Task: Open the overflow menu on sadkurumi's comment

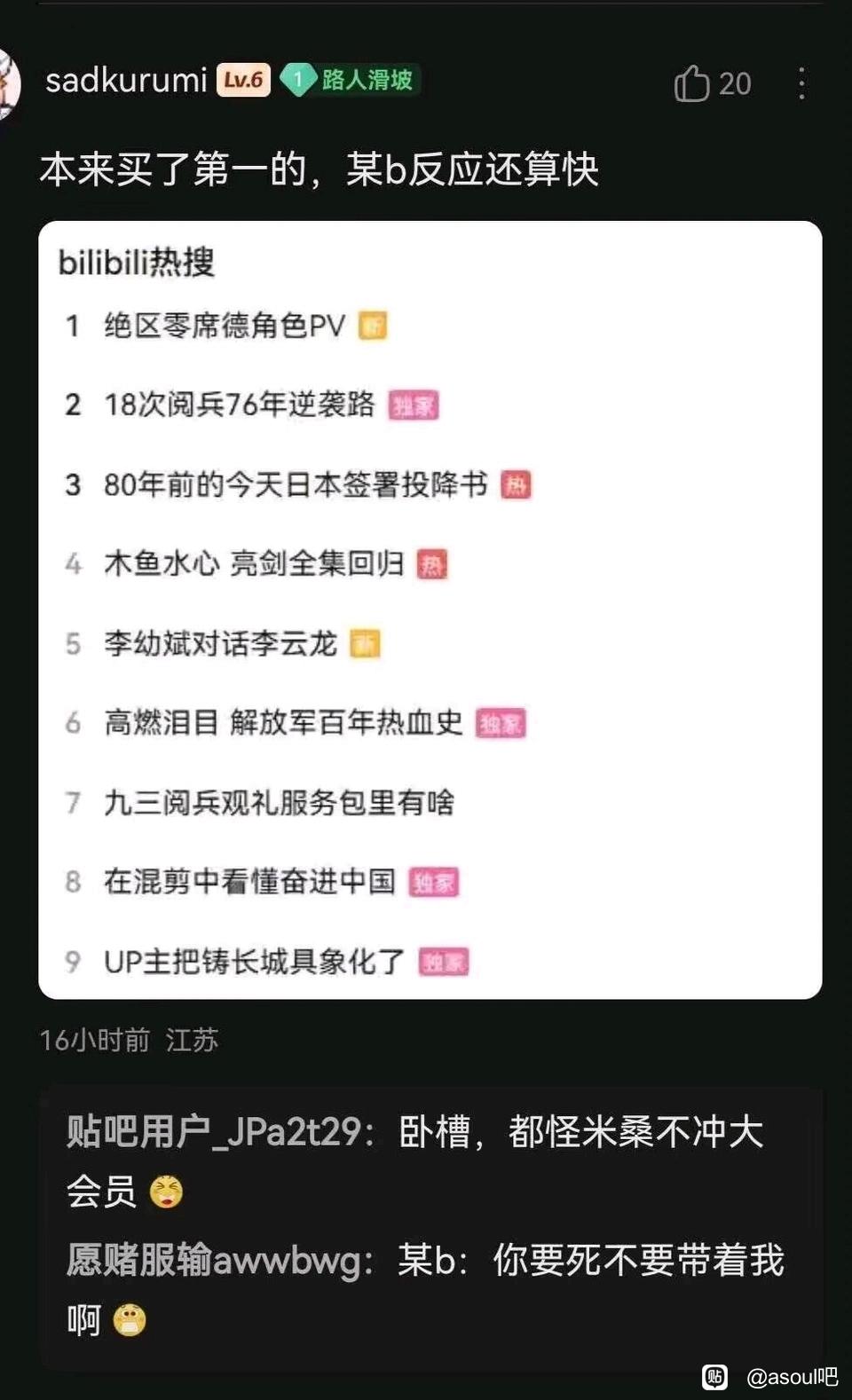Action: pos(801,83)
